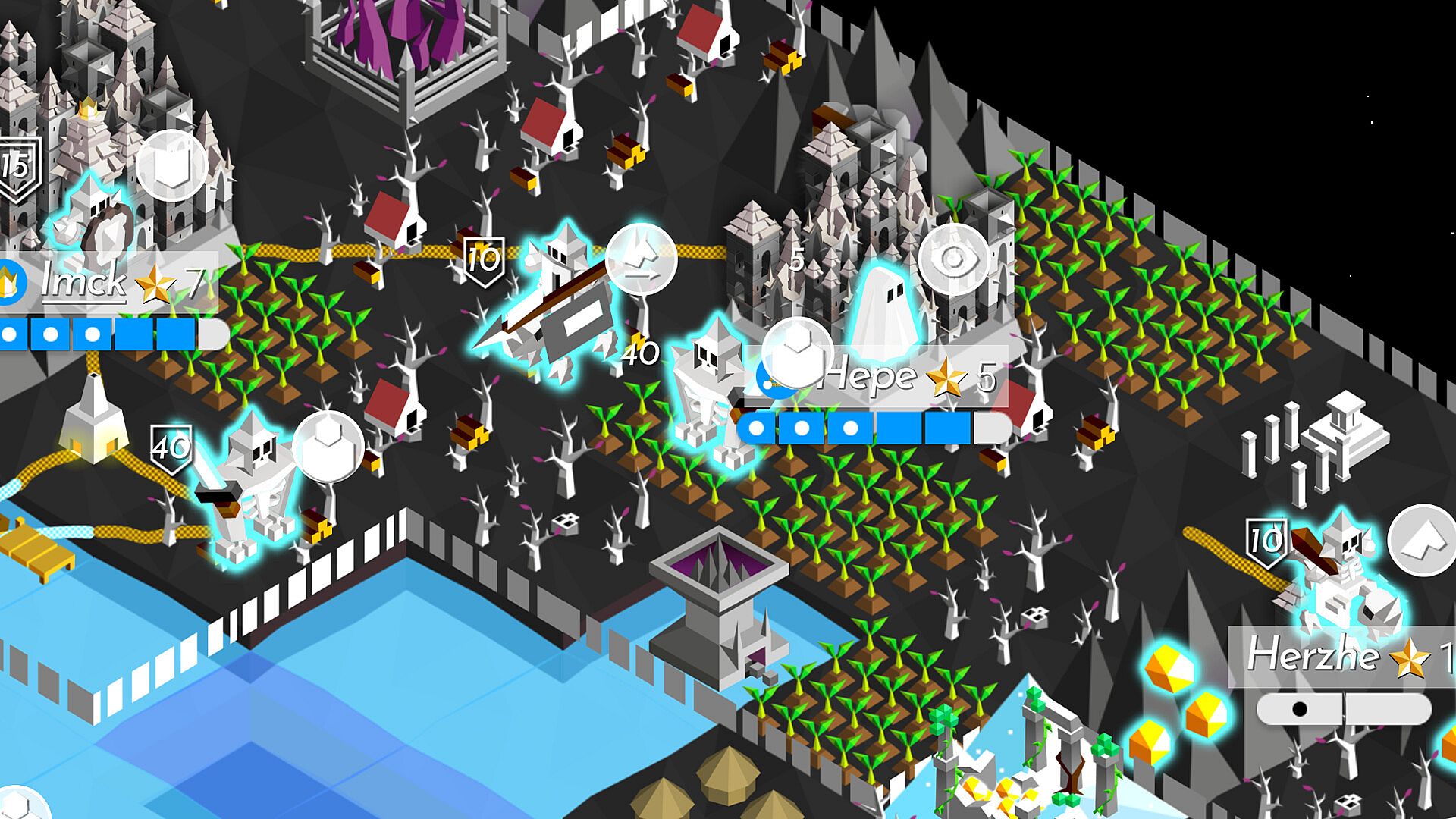Tap the Herzhe city label

click(x=1313, y=655)
